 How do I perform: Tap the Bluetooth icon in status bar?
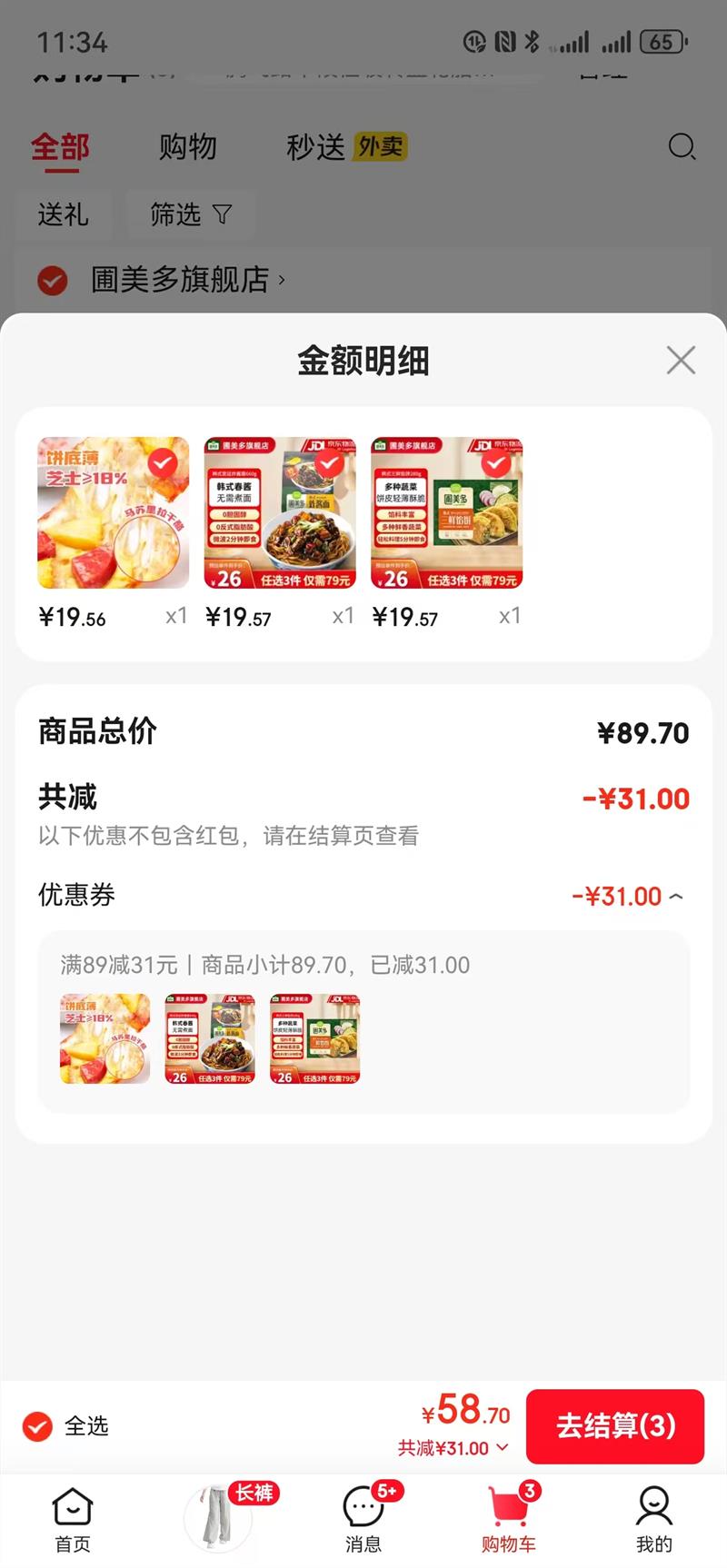pyautogui.click(x=531, y=41)
